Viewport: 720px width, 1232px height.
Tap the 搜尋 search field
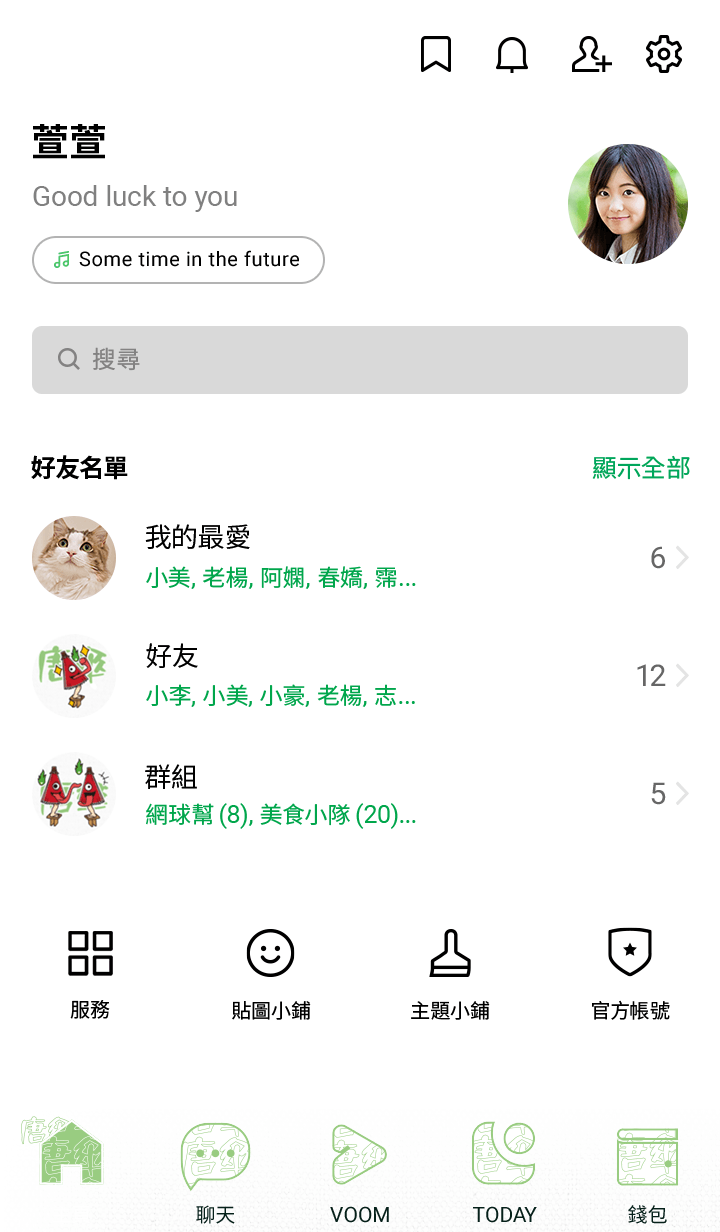point(360,360)
